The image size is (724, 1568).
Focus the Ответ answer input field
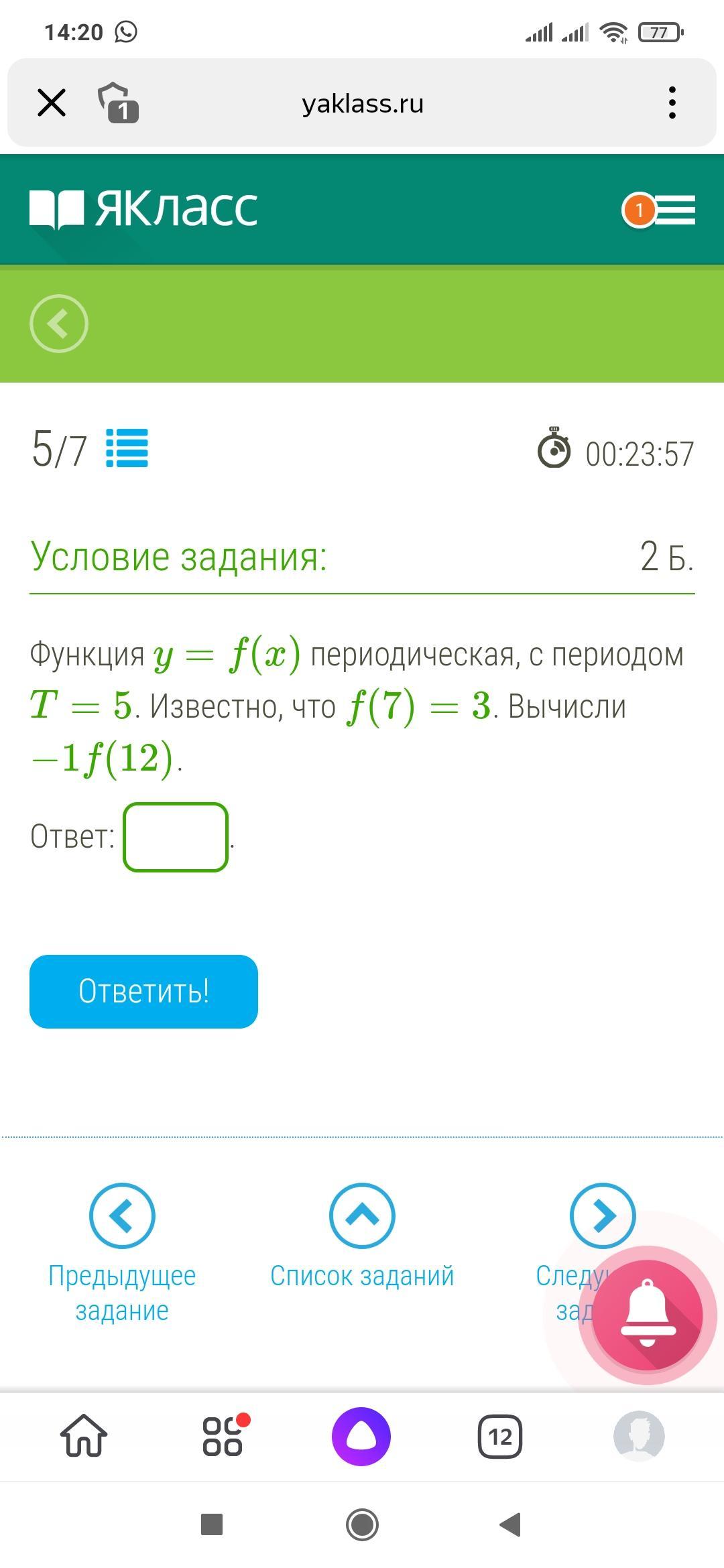coord(176,837)
